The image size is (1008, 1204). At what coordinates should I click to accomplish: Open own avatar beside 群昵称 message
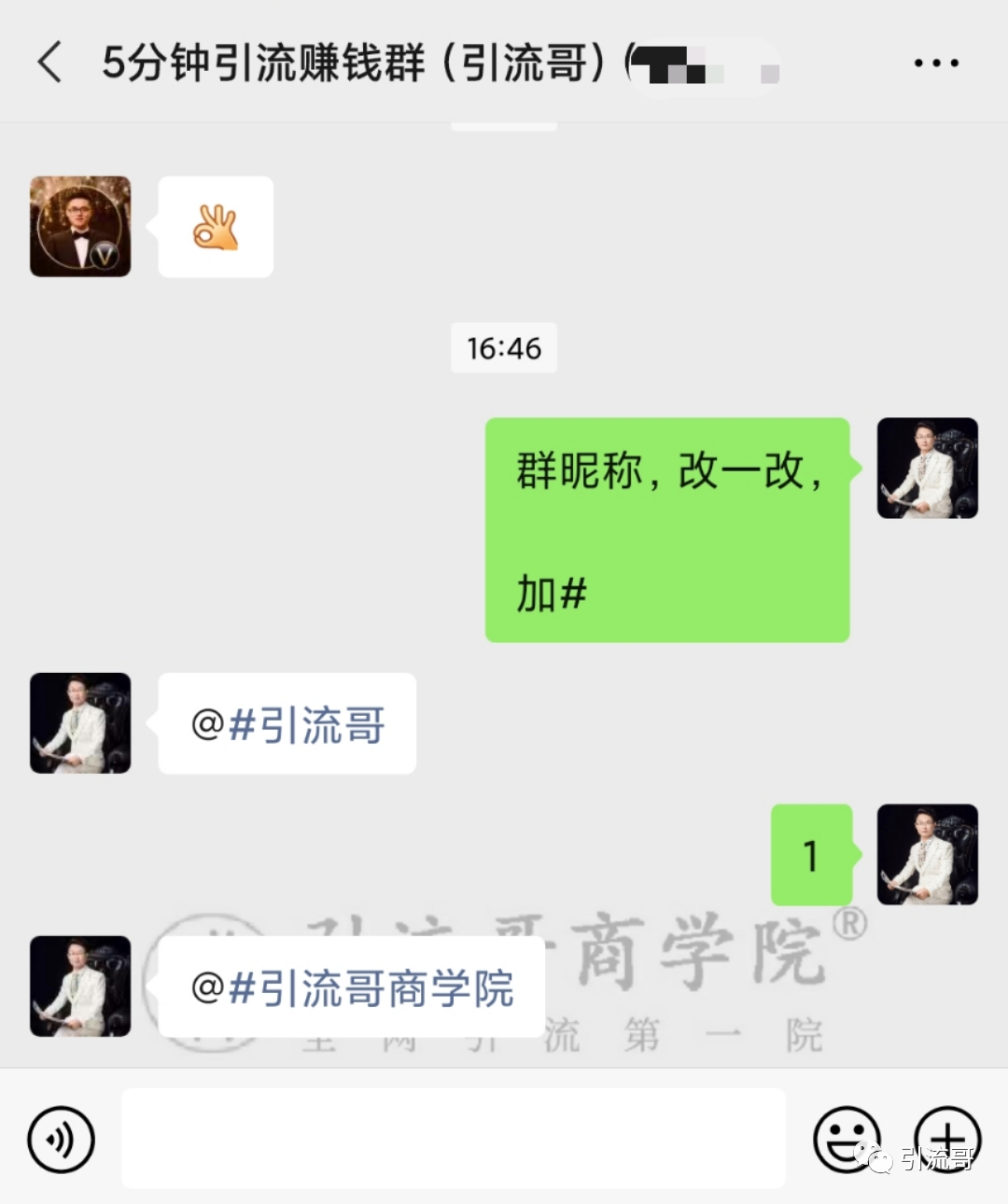coord(927,469)
